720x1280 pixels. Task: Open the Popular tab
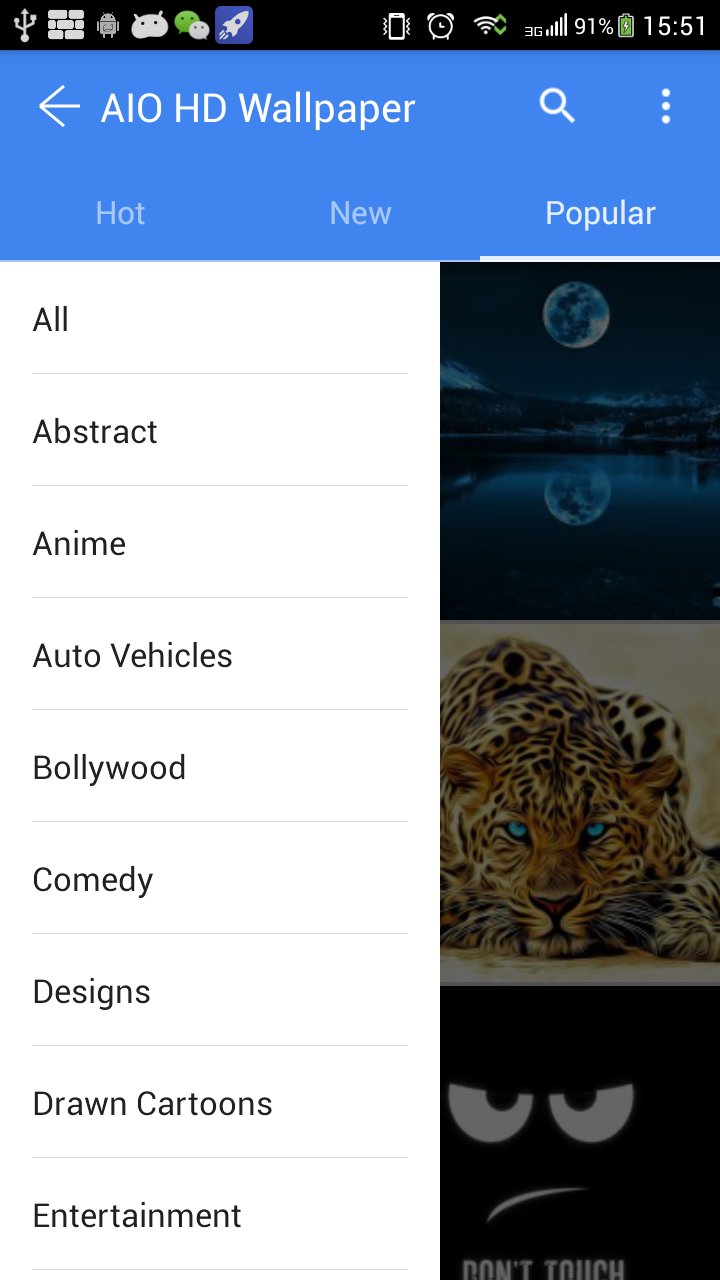click(600, 212)
